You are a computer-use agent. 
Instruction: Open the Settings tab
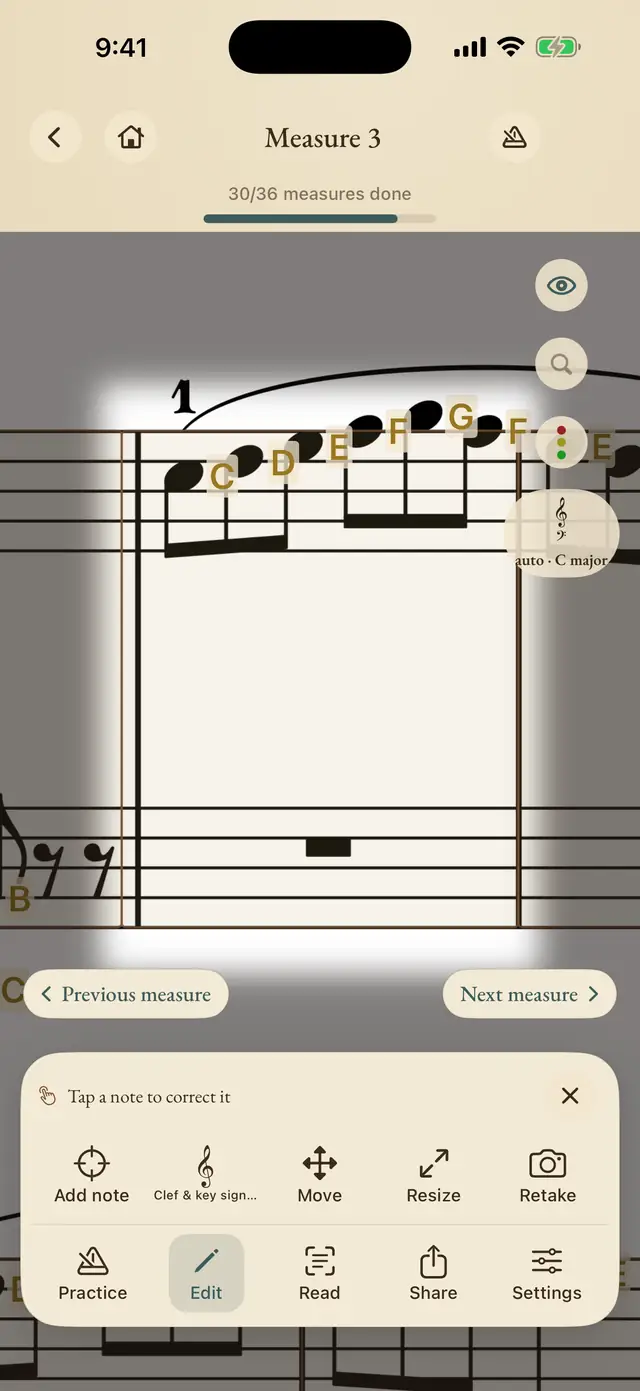547,1273
